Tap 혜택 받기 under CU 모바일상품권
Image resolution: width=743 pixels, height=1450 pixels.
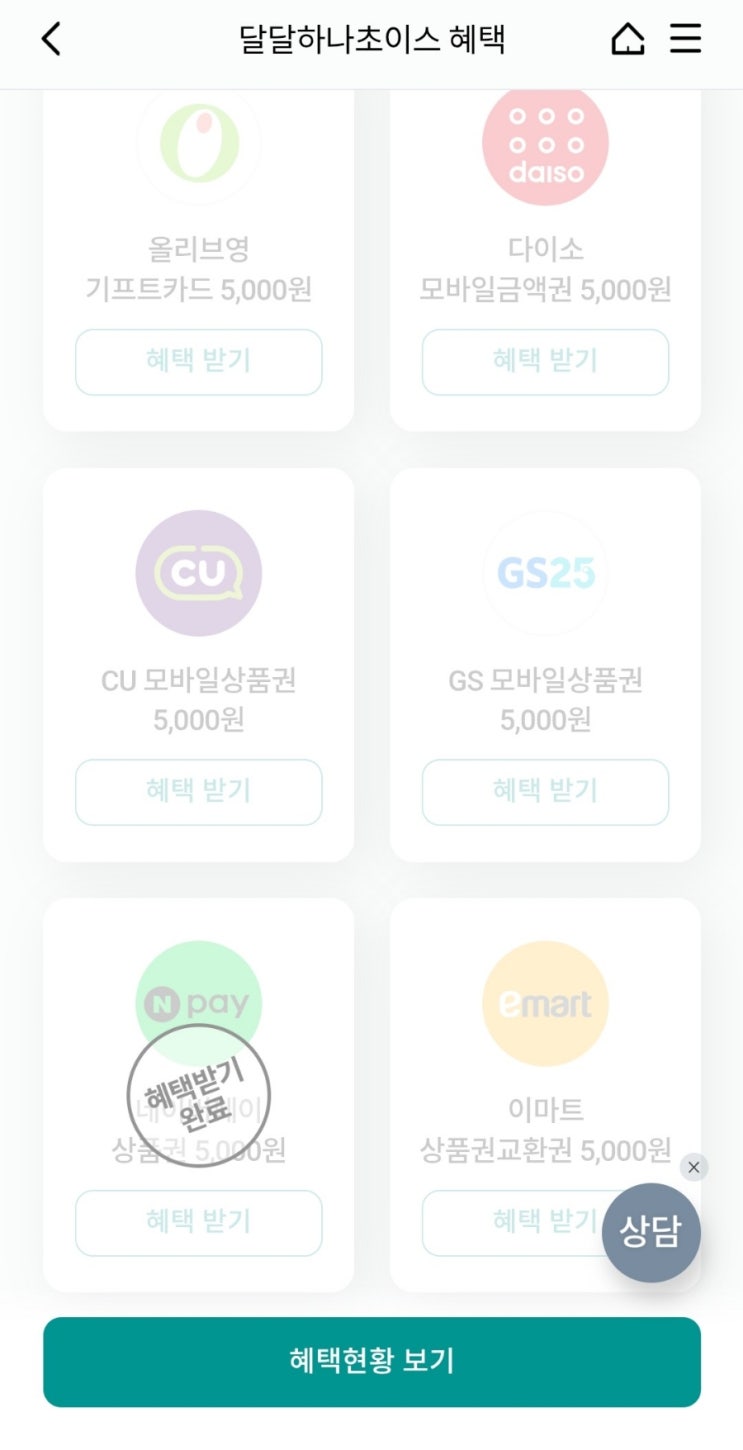pyautogui.click(x=198, y=792)
